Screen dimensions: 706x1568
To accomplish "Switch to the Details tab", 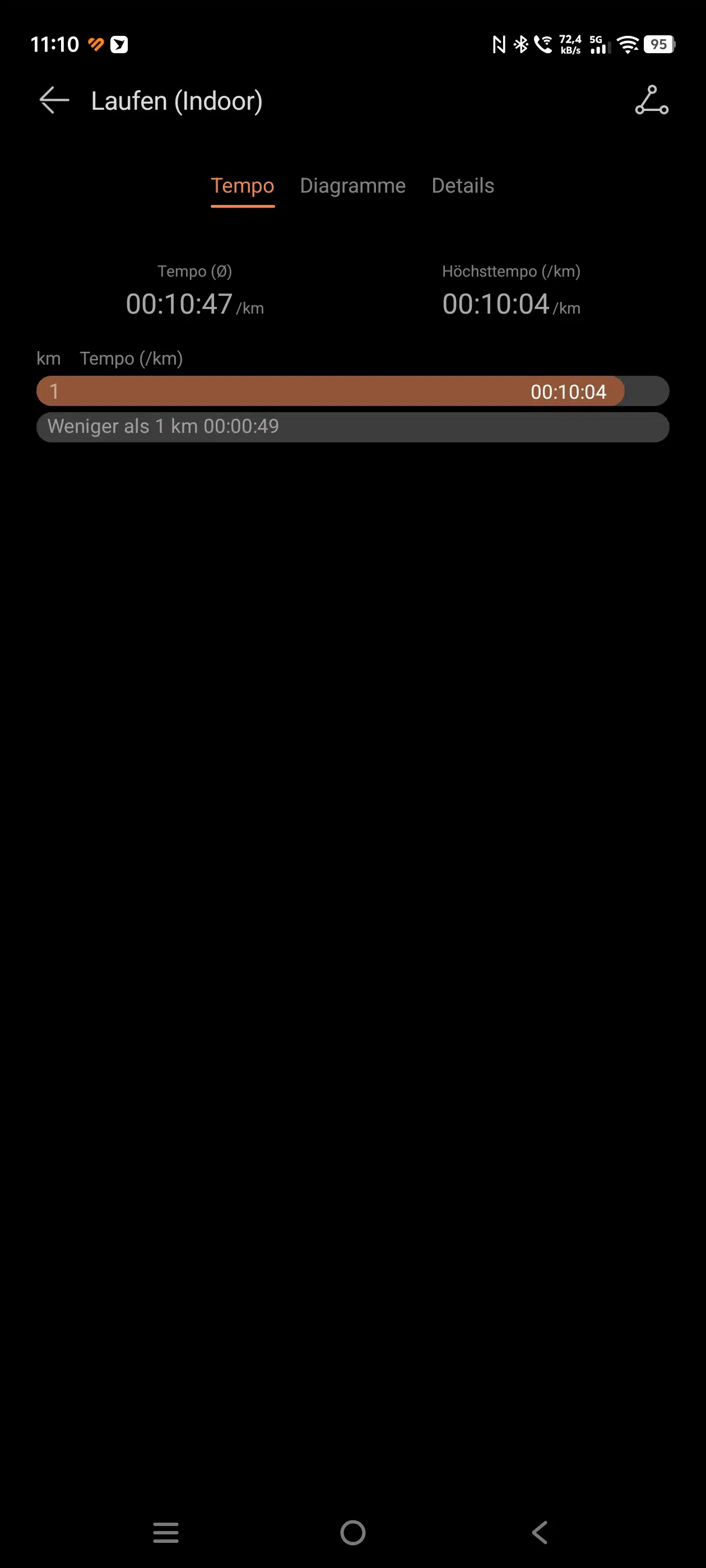I will (462, 186).
